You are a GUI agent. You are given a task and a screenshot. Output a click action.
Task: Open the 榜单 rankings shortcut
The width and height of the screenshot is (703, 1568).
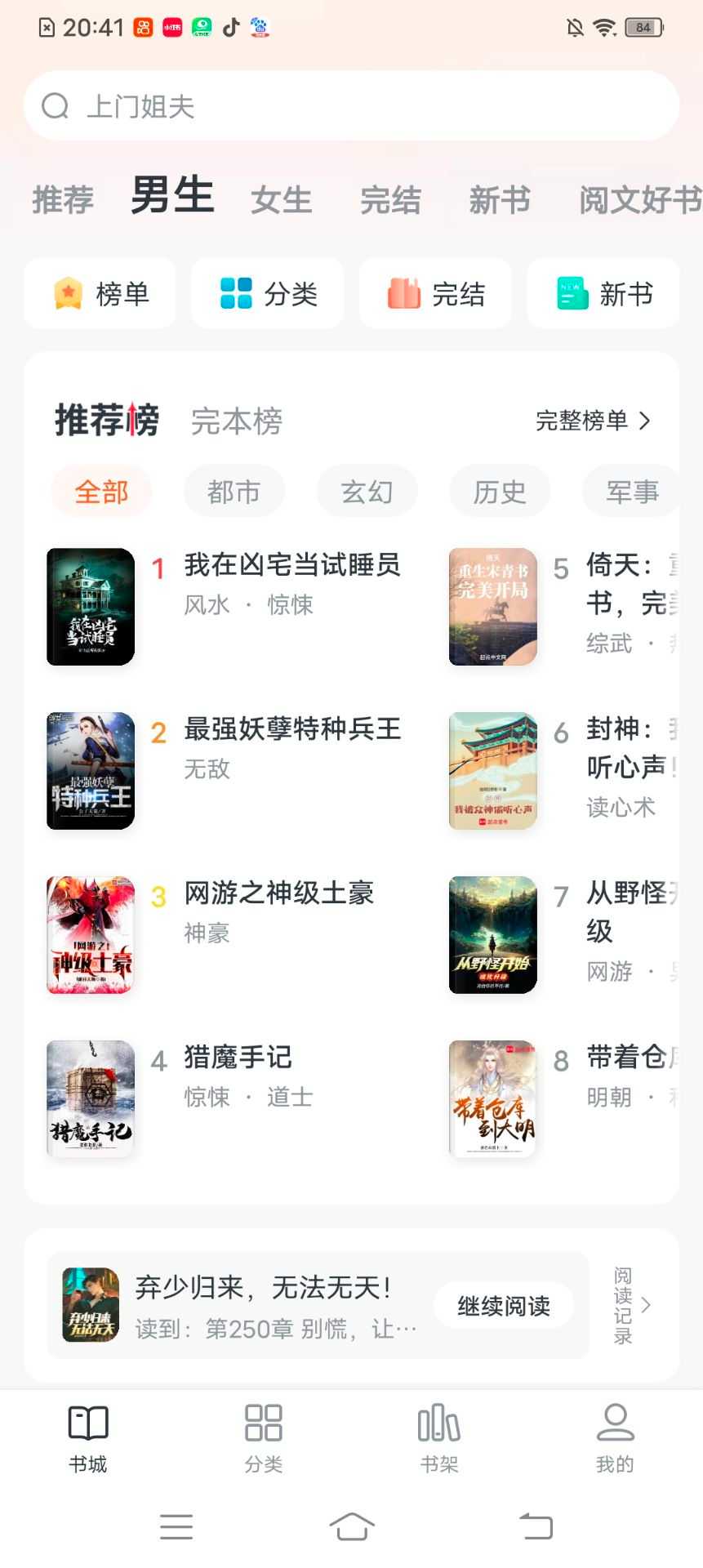point(100,294)
